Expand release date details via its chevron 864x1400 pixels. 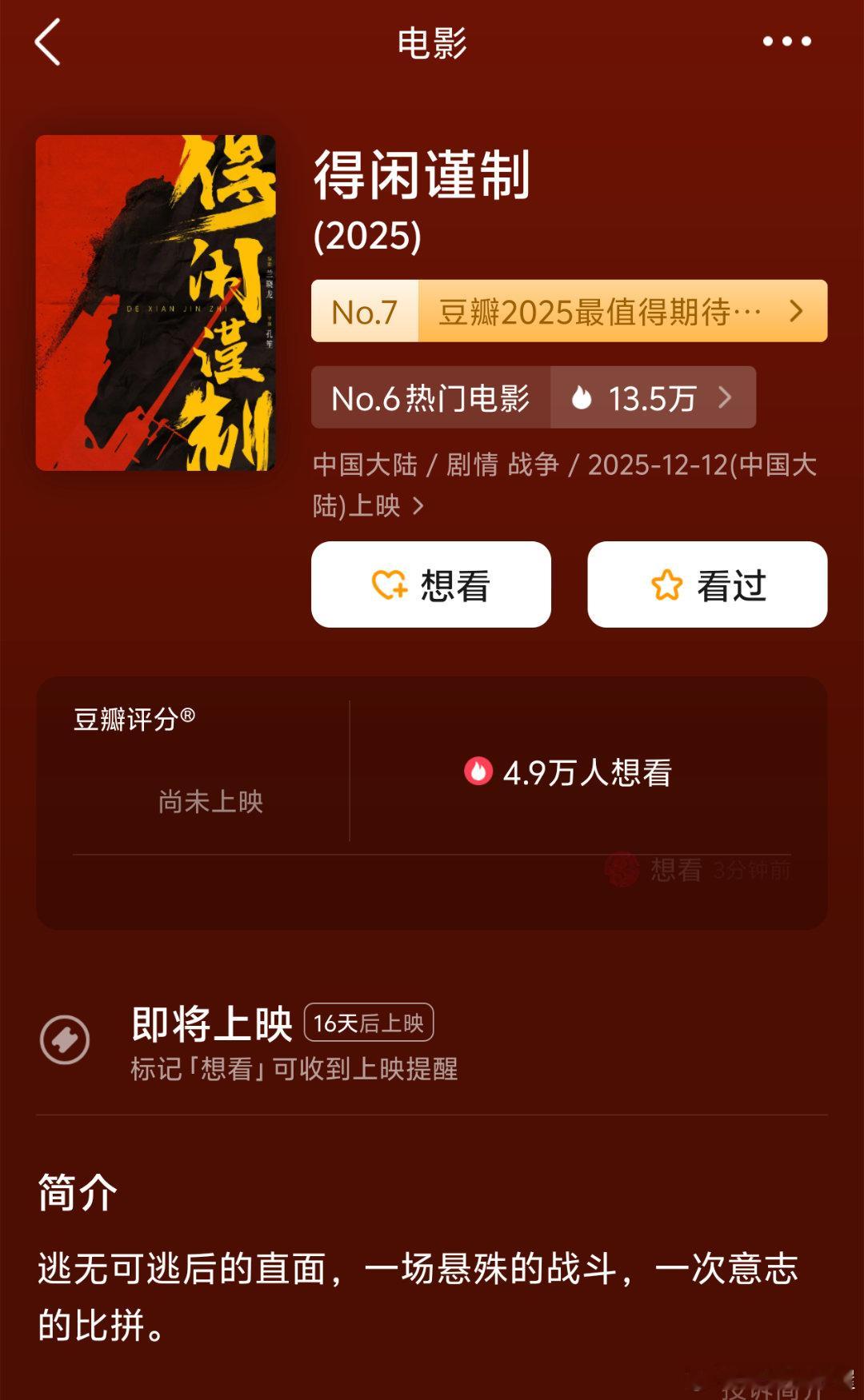point(417,505)
